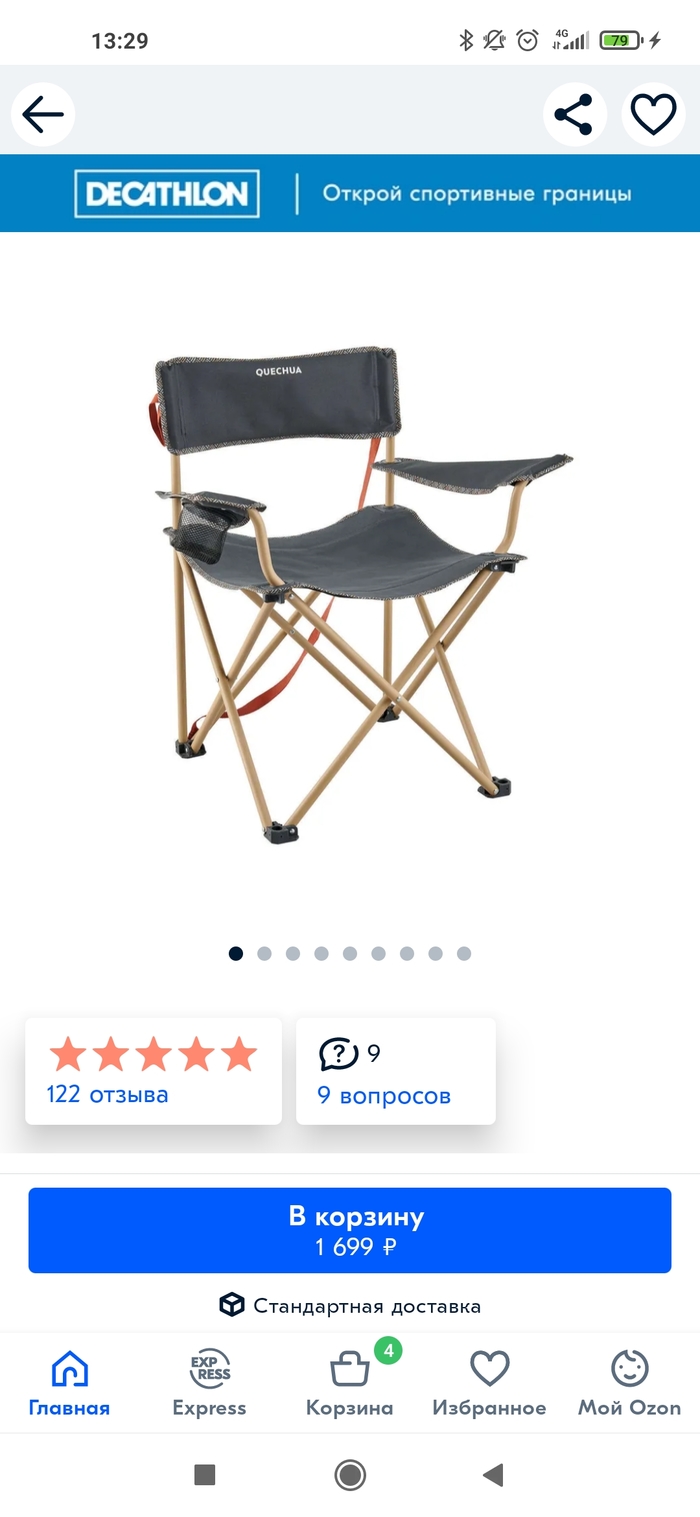Share this Quechua chair listing
700x1517 pixels.
pyautogui.click(x=574, y=115)
